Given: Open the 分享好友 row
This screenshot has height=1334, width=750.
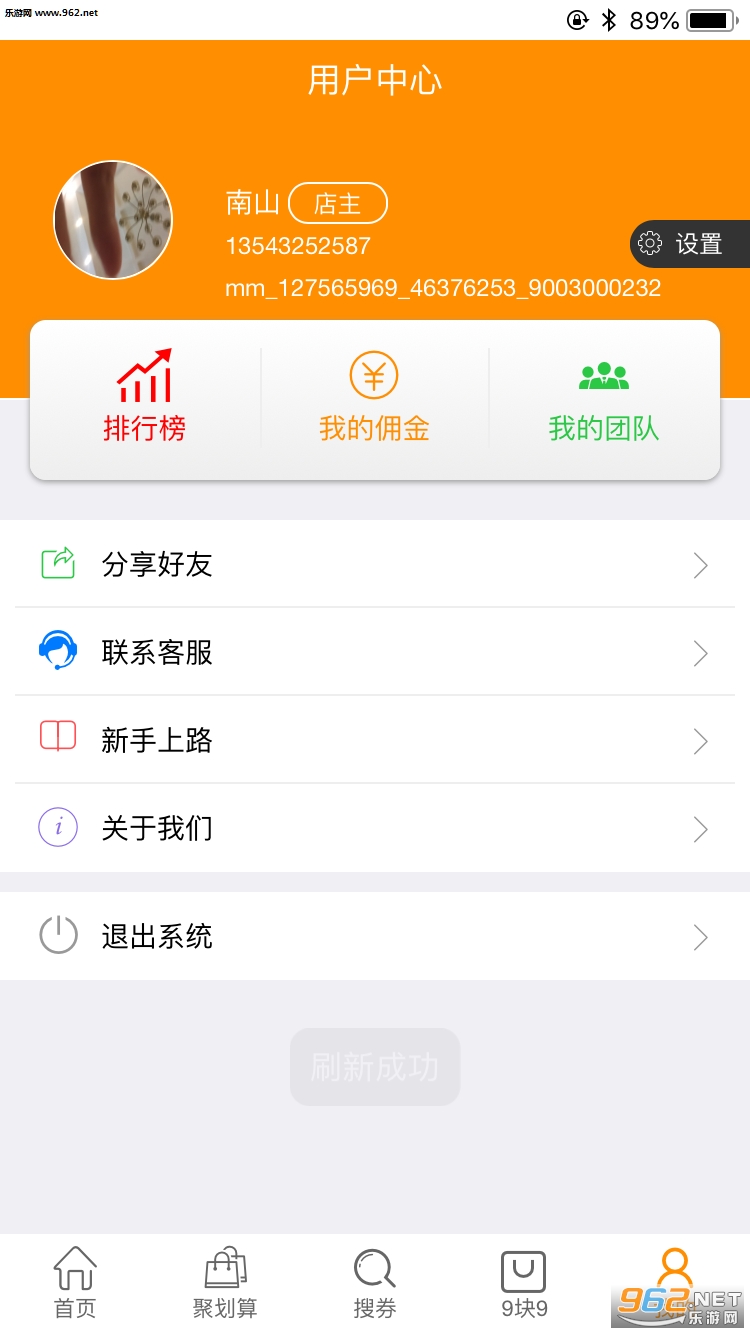Looking at the screenshot, I should pos(374,564).
